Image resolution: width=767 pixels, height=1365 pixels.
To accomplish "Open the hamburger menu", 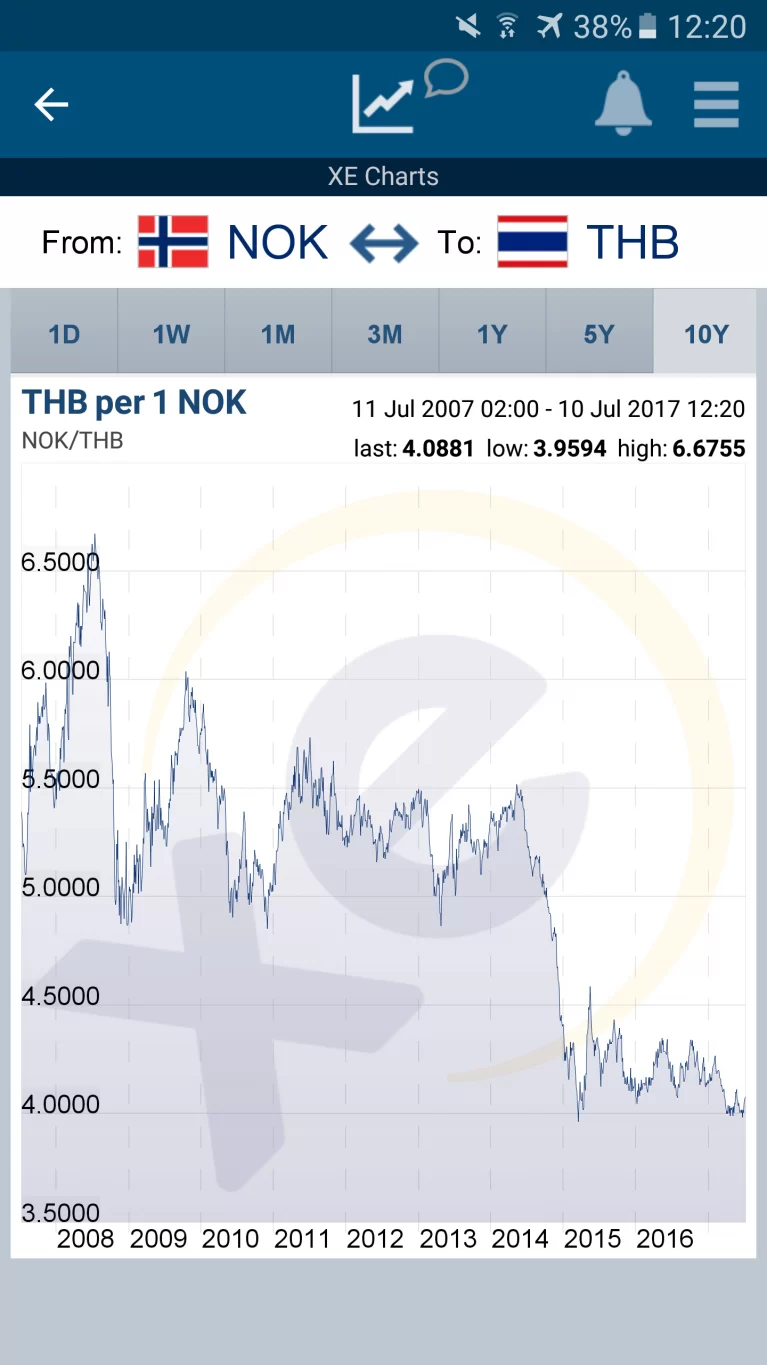I will (x=716, y=105).
